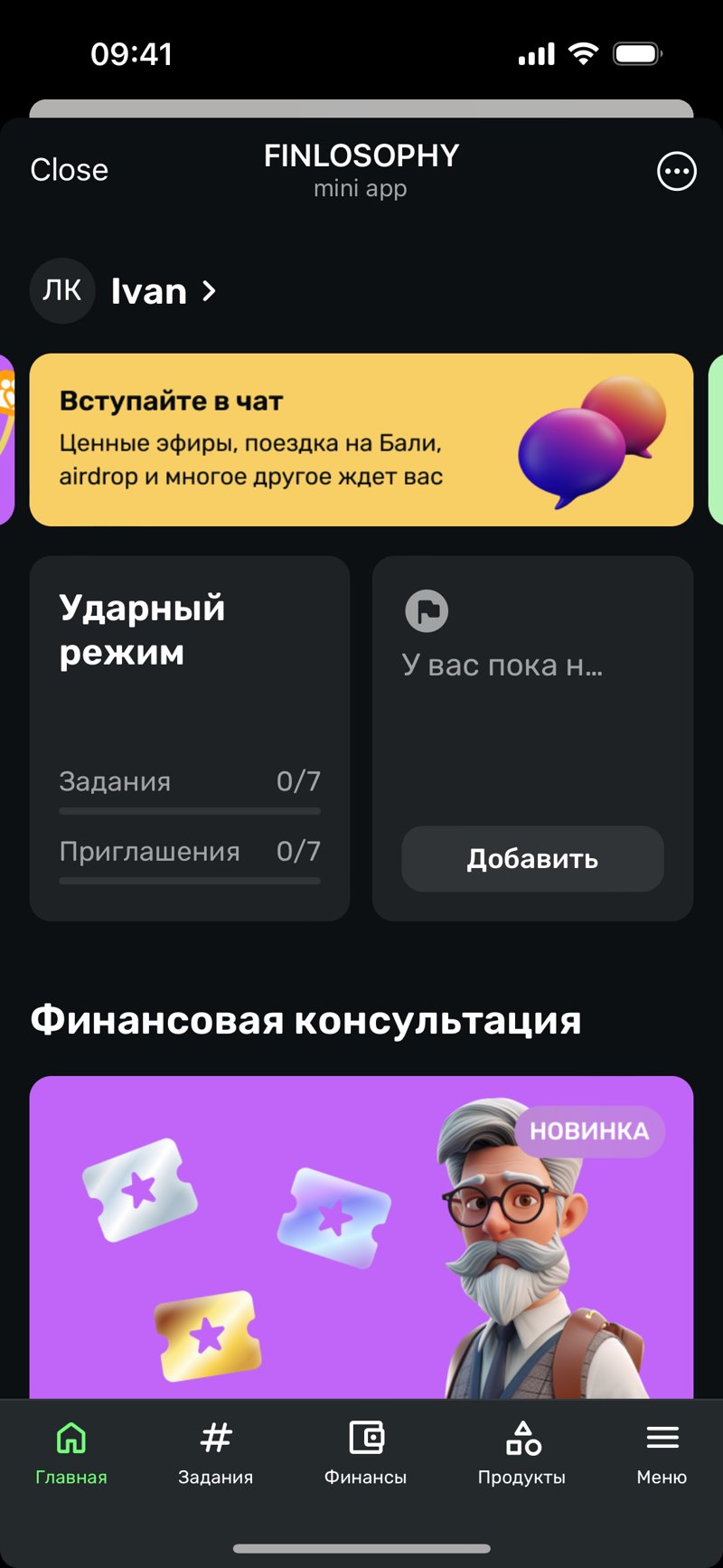Switch to the Продукты tab

click(x=522, y=1458)
